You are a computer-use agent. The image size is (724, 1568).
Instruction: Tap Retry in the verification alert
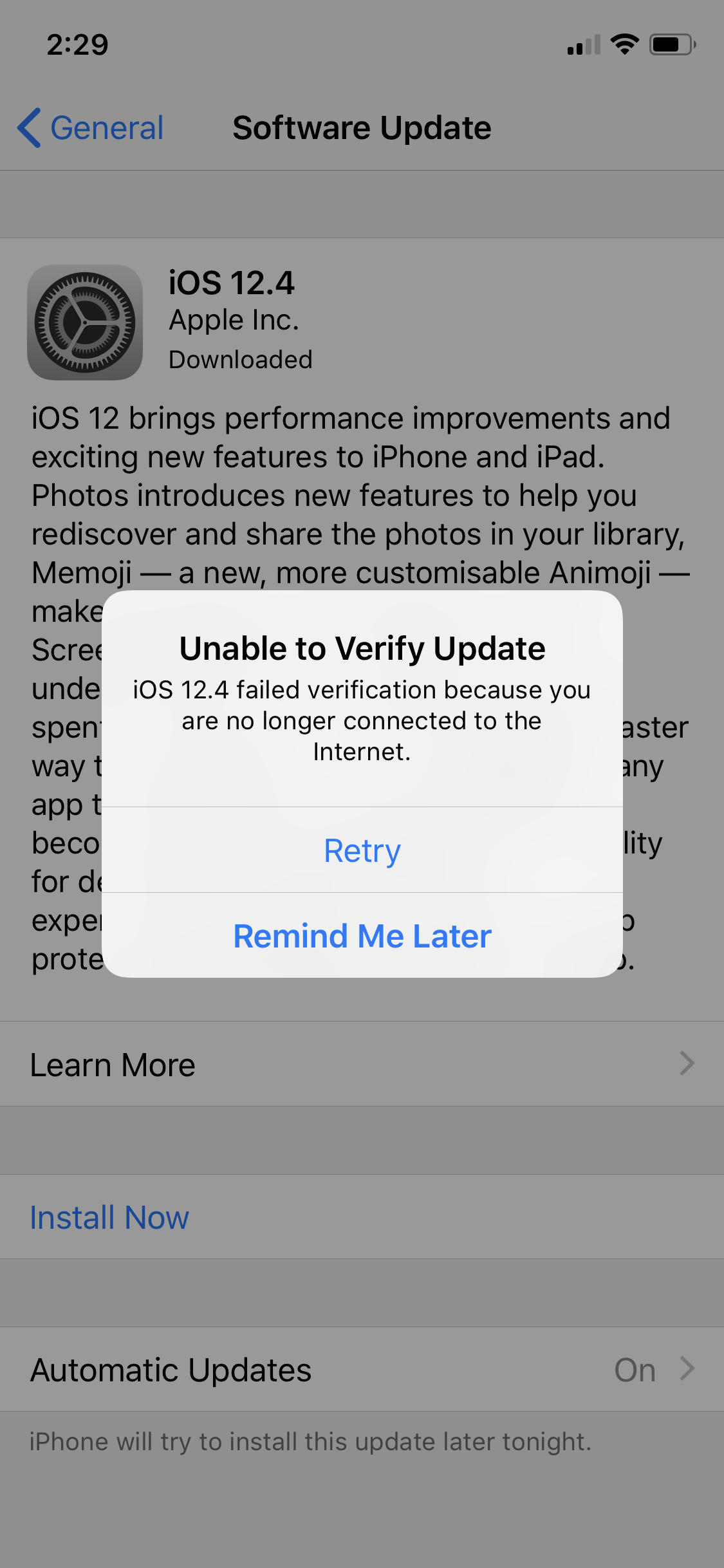[362, 850]
